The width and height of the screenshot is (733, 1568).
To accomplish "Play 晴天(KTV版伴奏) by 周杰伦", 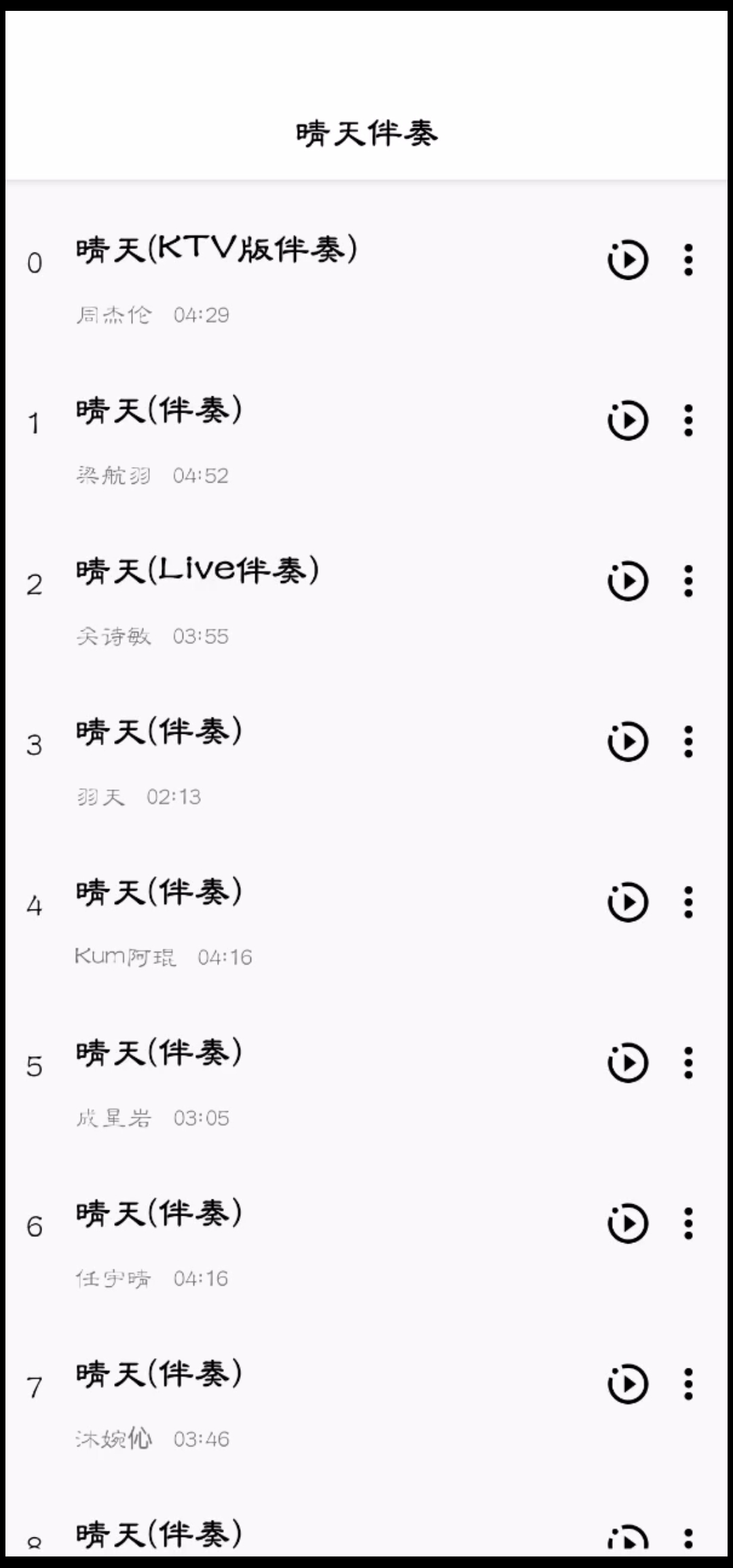I will click(628, 260).
